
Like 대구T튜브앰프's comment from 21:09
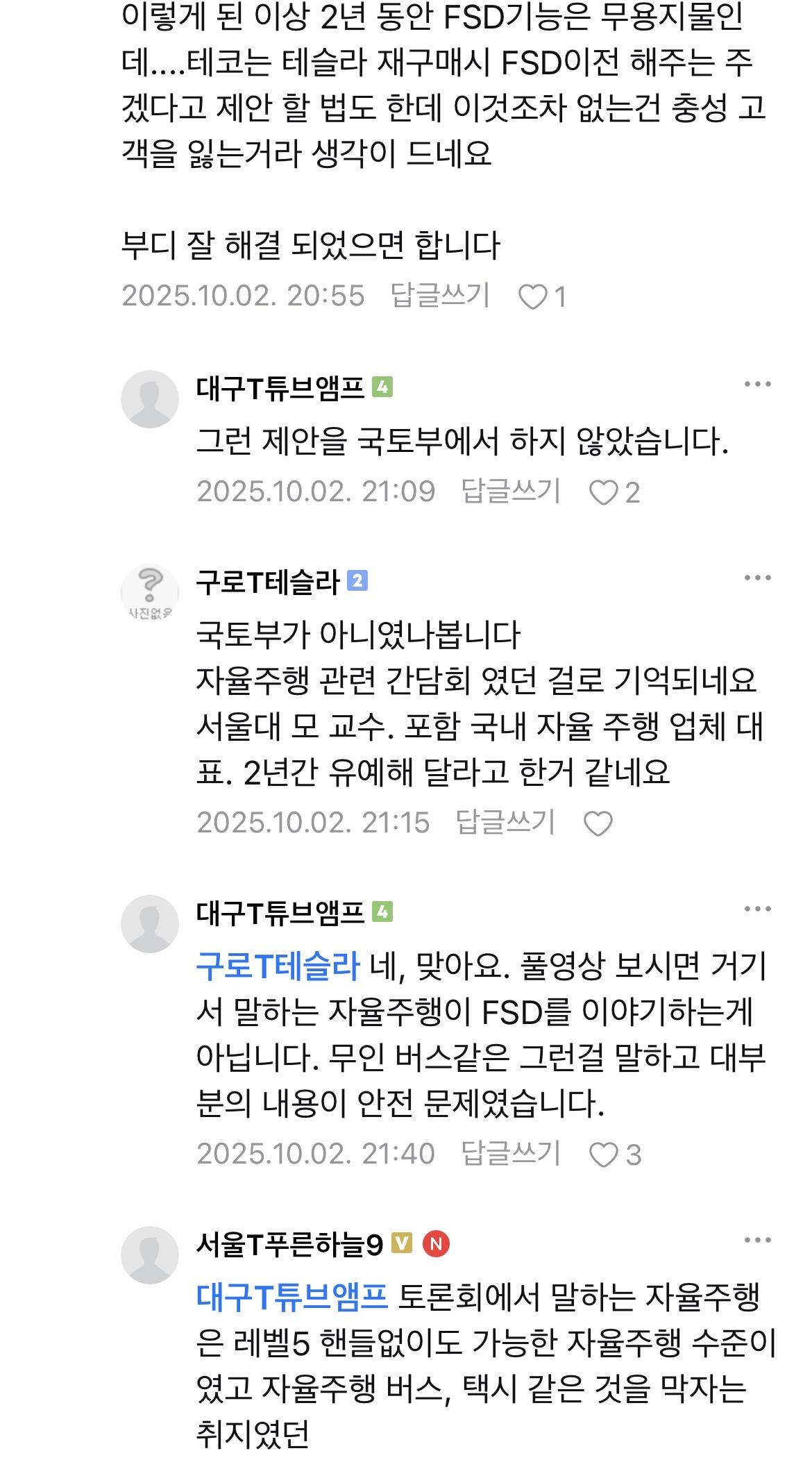603,493
